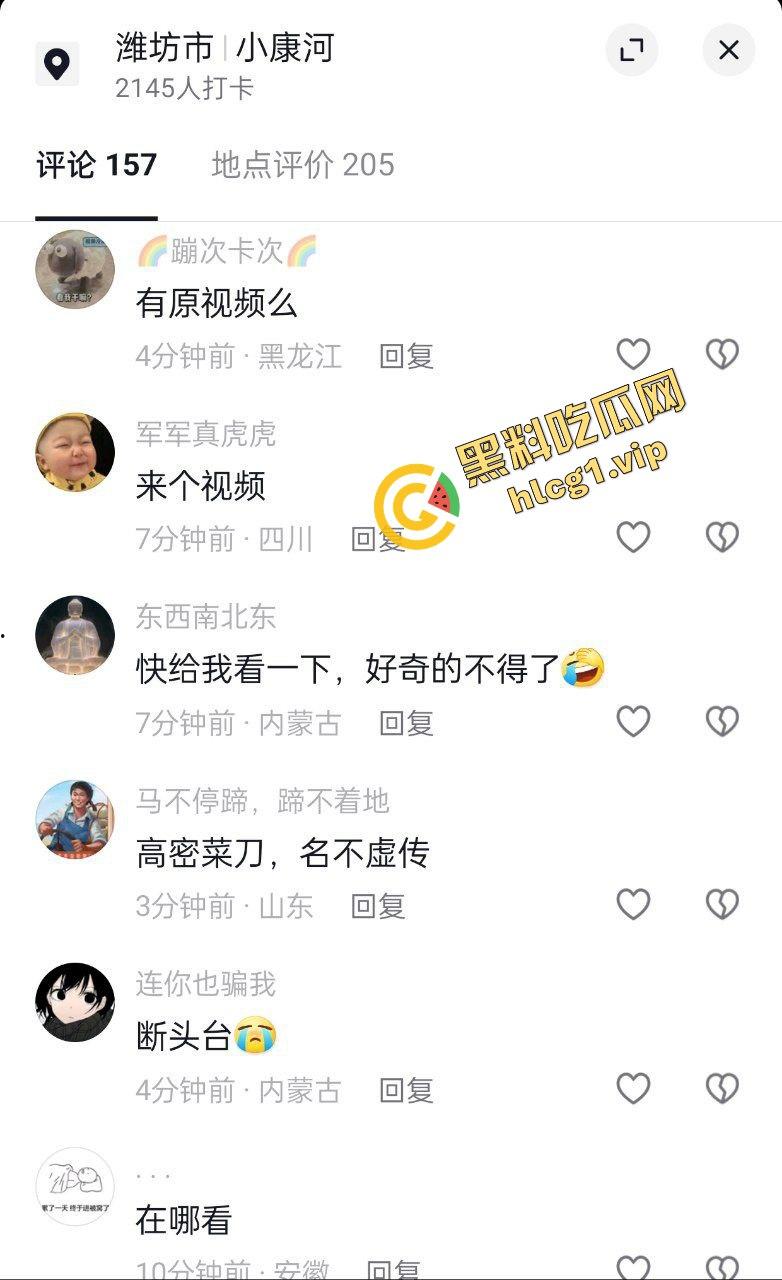Dislike the comment 有原视频么
This screenshot has height=1280, width=782.
(722, 354)
